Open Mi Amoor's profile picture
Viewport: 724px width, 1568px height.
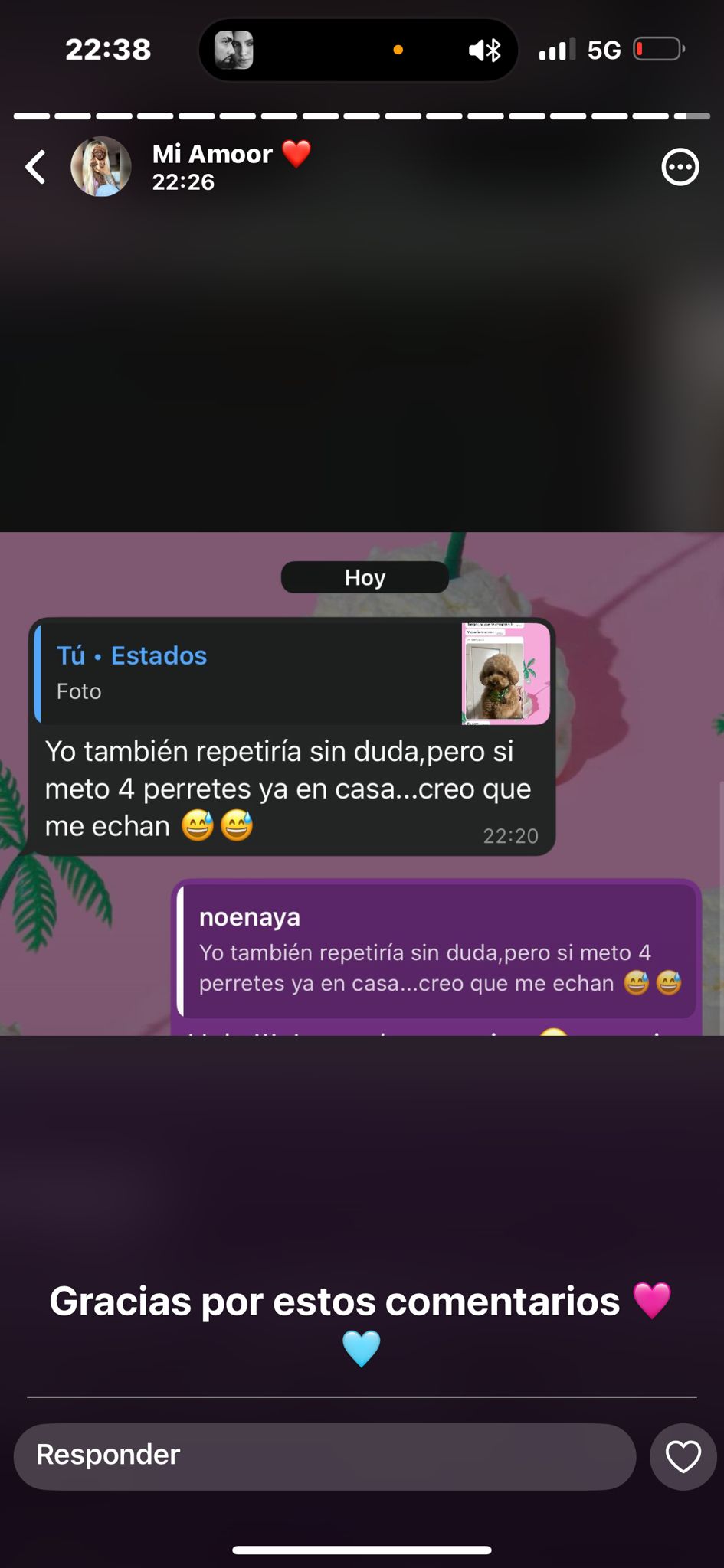click(x=101, y=167)
